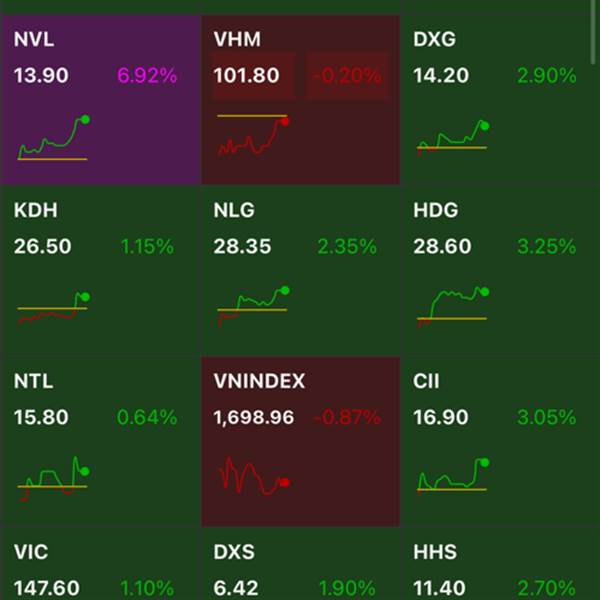The width and height of the screenshot is (600, 600).
Task: Tap the DXS stock tile
Action: tap(300, 570)
